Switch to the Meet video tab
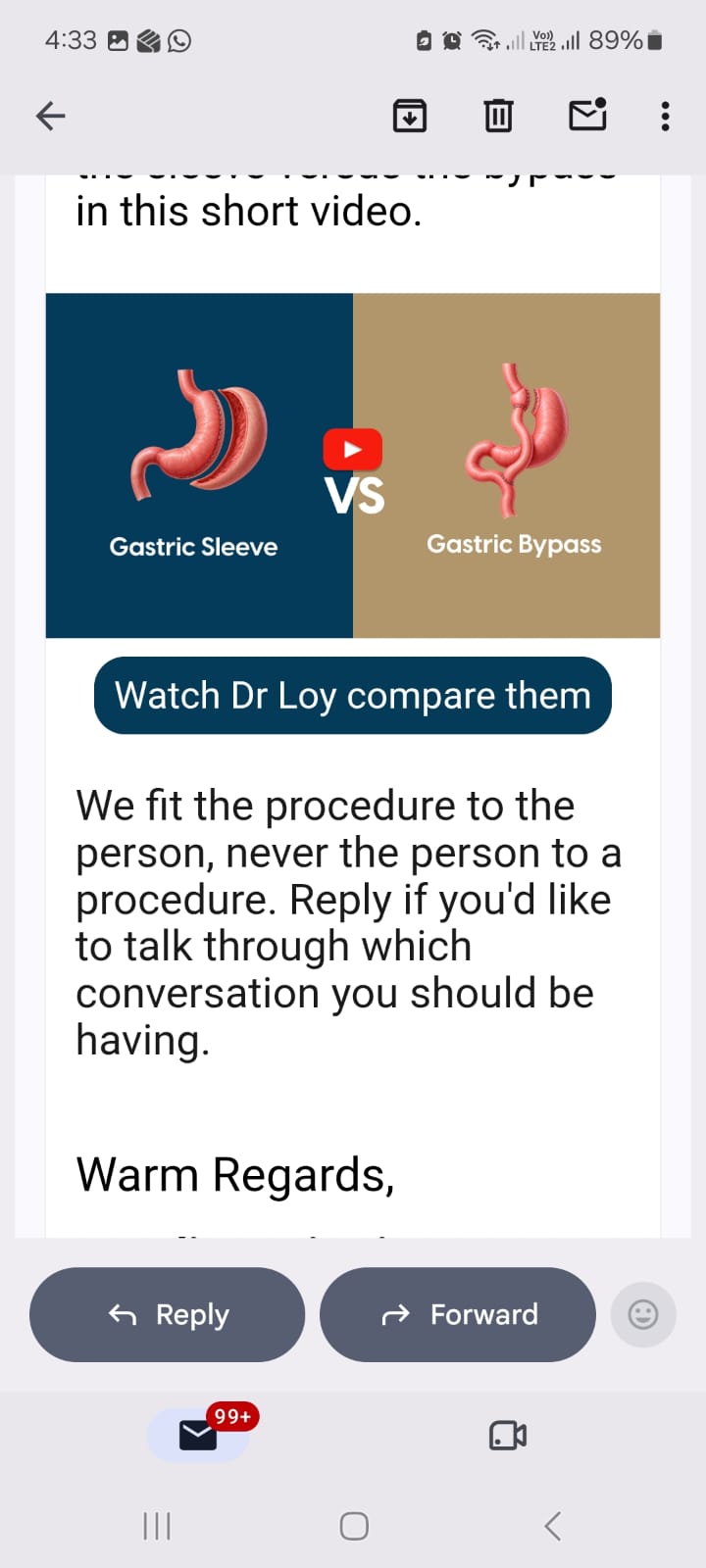Image resolution: width=706 pixels, height=1568 pixels. (508, 1436)
